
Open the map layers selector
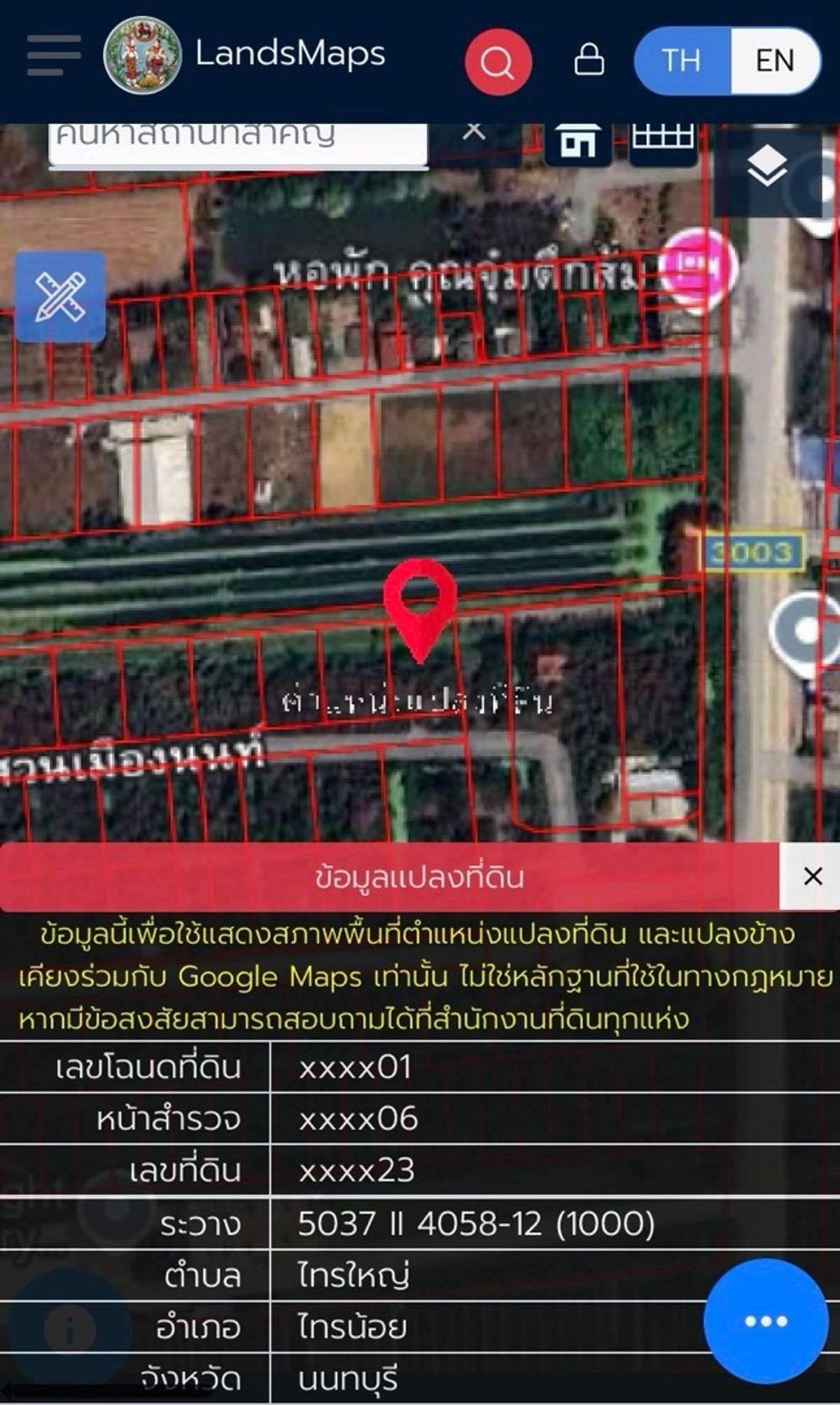(x=767, y=167)
